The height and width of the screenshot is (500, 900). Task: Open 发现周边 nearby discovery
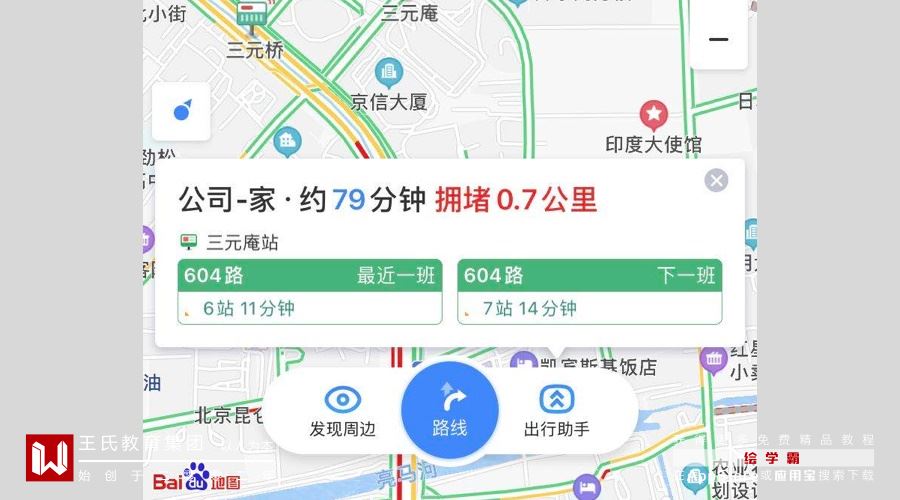[343, 411]
